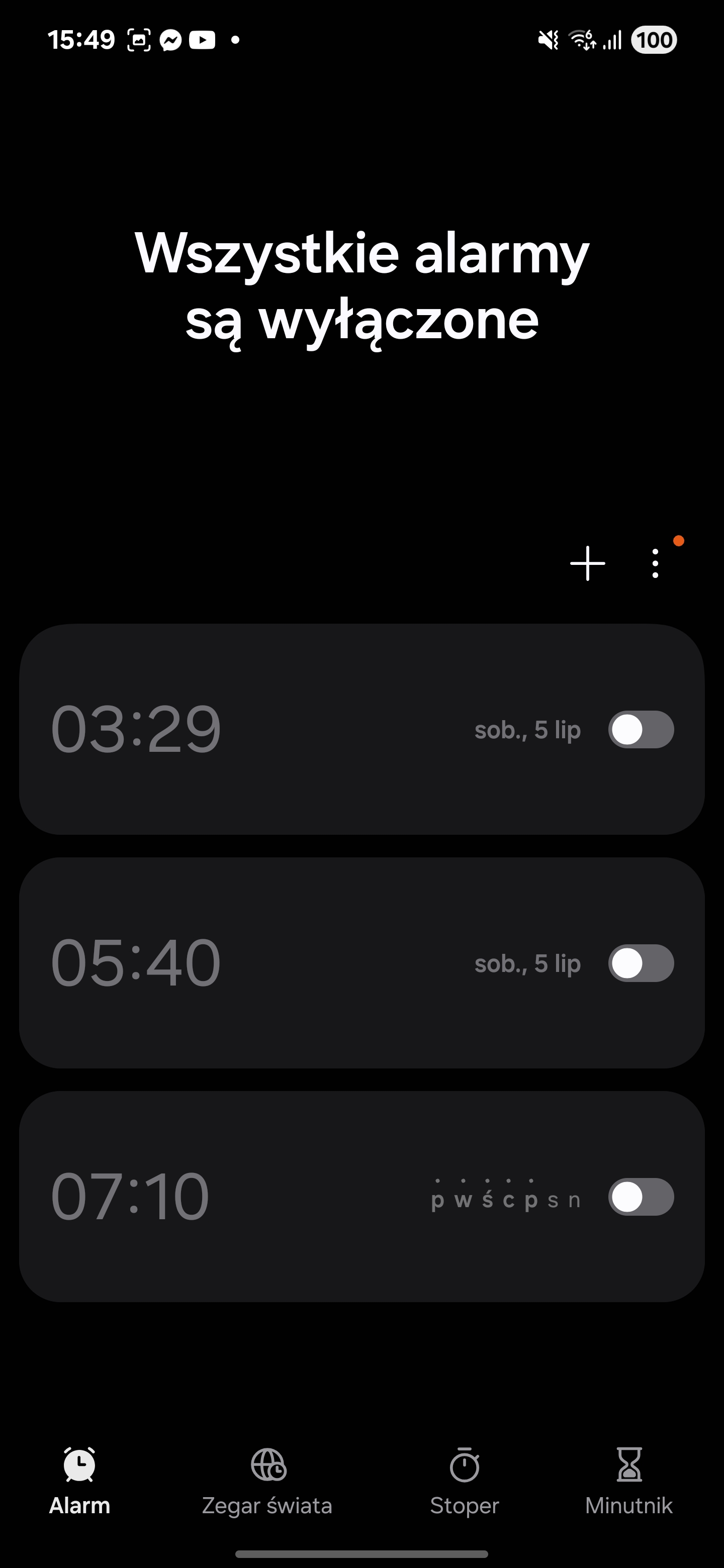Open the 03:29 alarm card for editing
The height and width of the screenshot is (1568, 724).
click(x=361, y=729)
